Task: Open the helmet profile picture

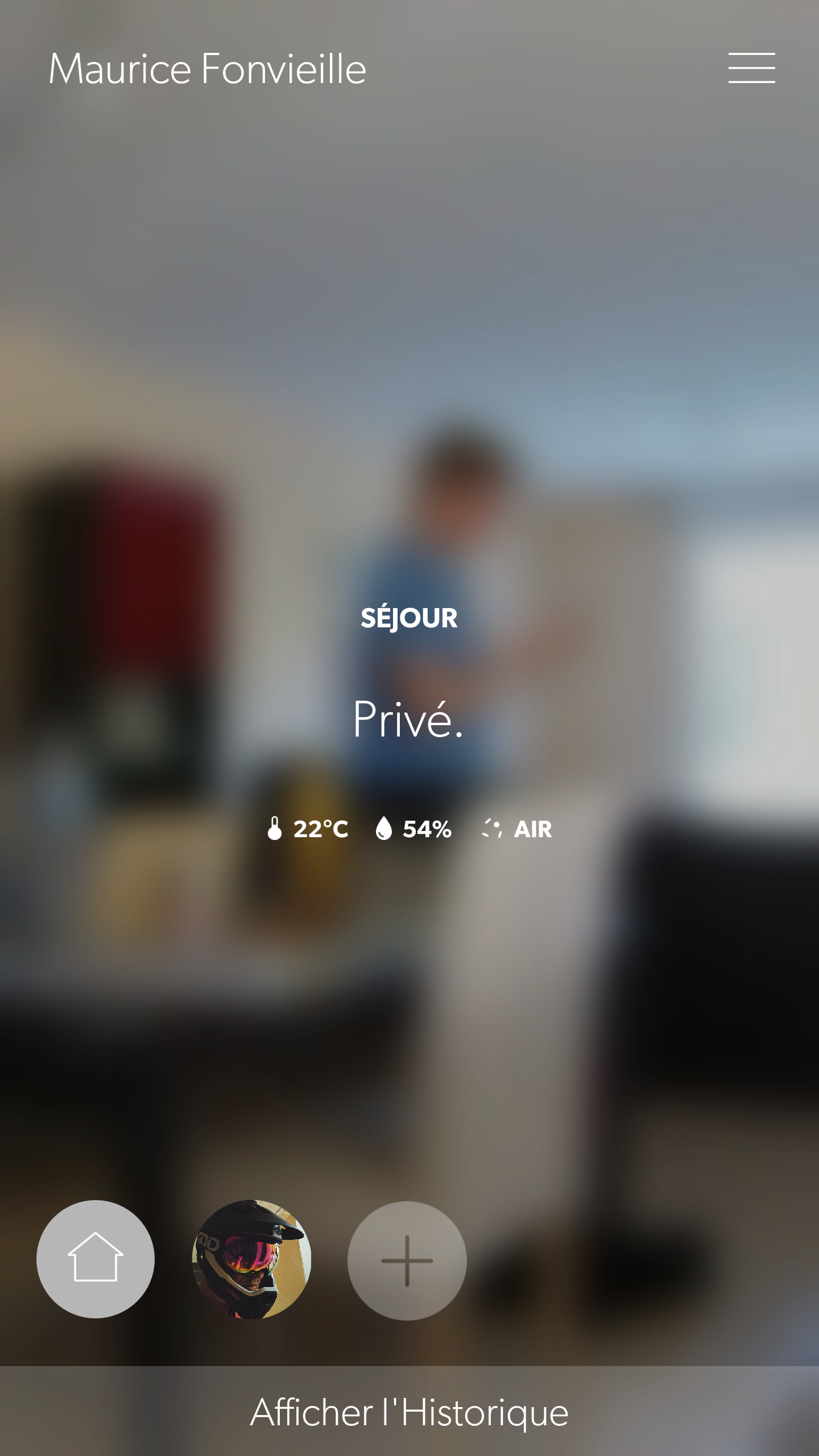Action: pos(252,1259)
